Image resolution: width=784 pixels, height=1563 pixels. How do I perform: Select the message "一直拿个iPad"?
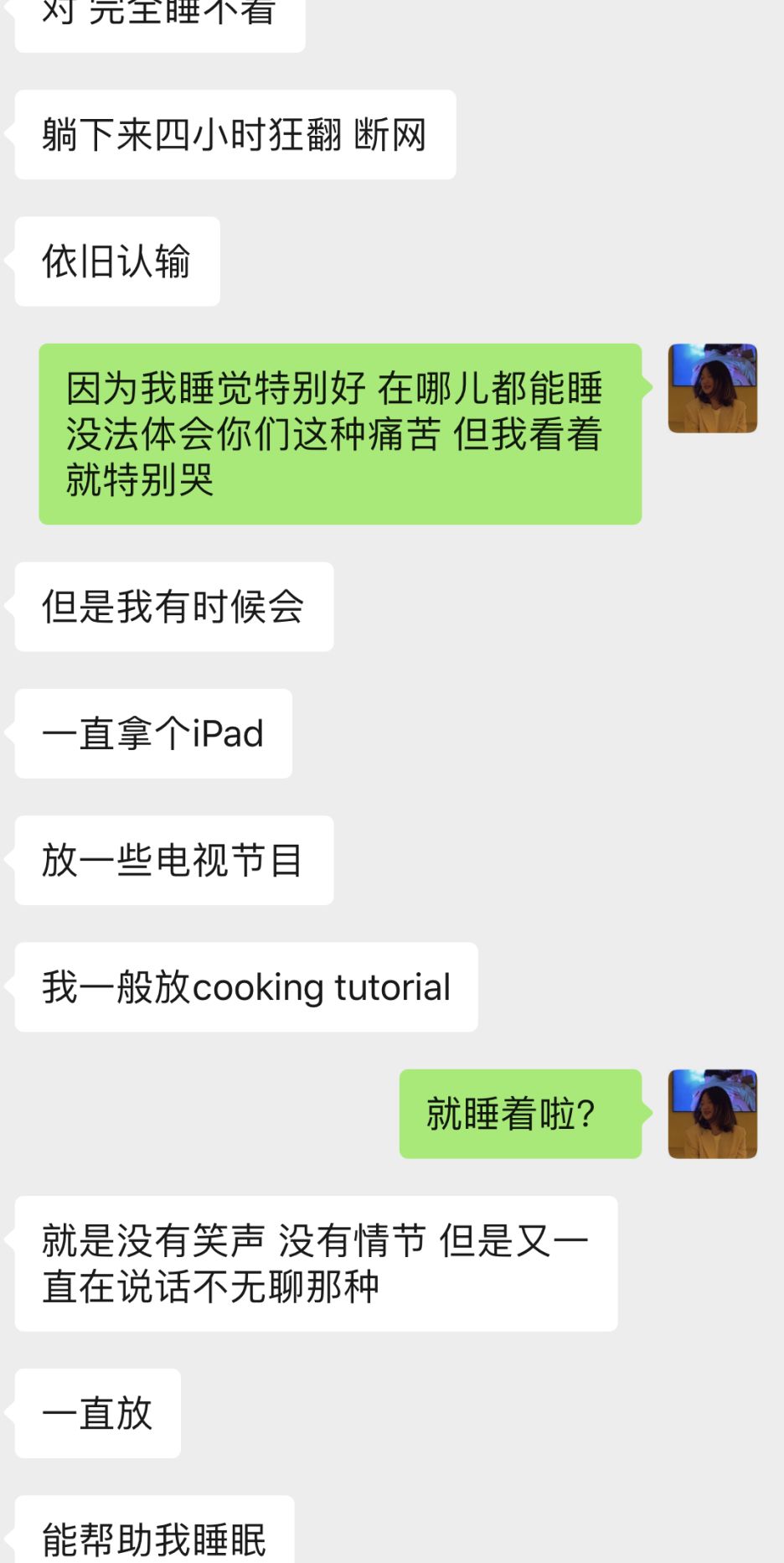click(x=151, y=732)
